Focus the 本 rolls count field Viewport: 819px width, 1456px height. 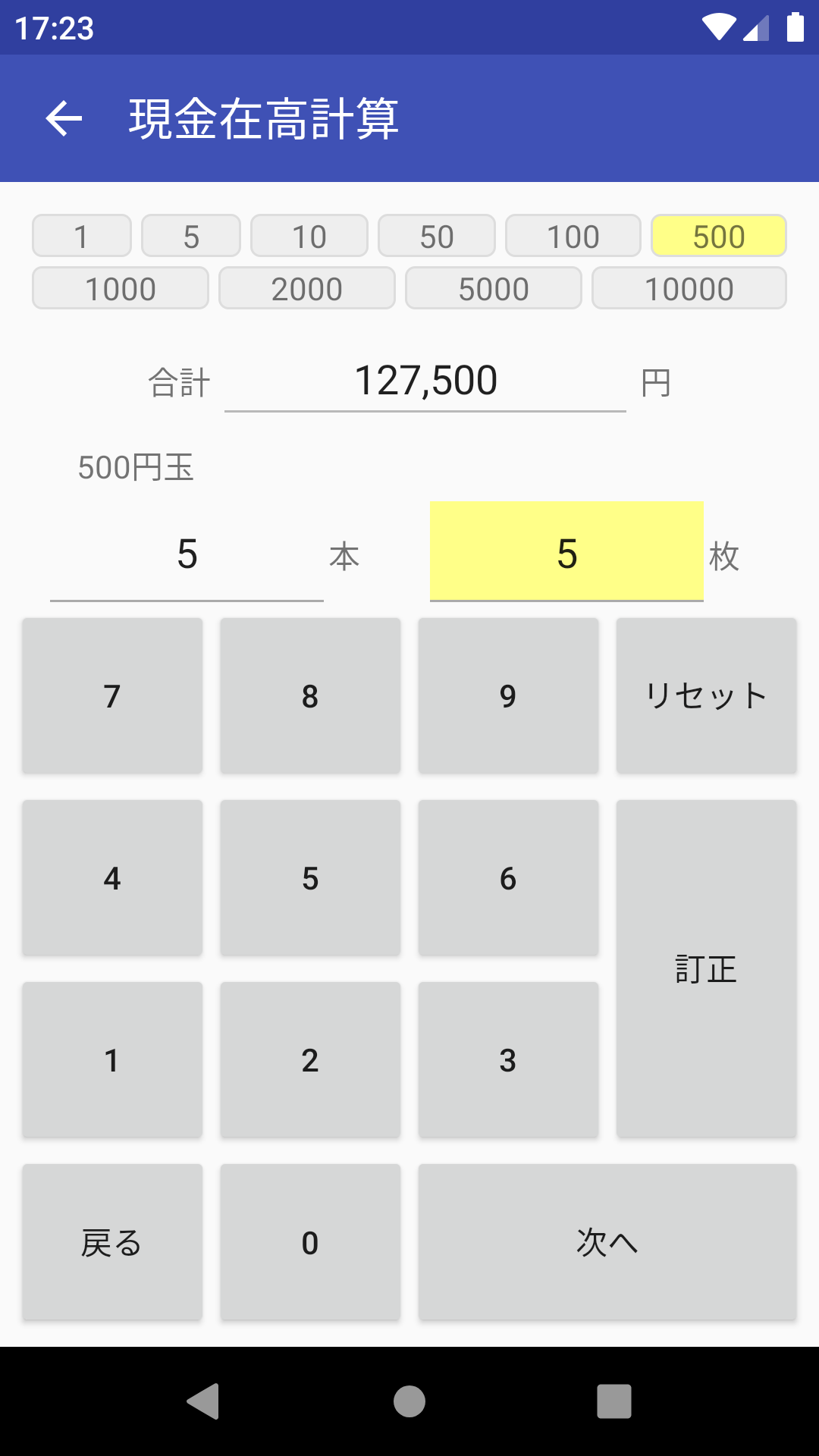click(187, 554)
